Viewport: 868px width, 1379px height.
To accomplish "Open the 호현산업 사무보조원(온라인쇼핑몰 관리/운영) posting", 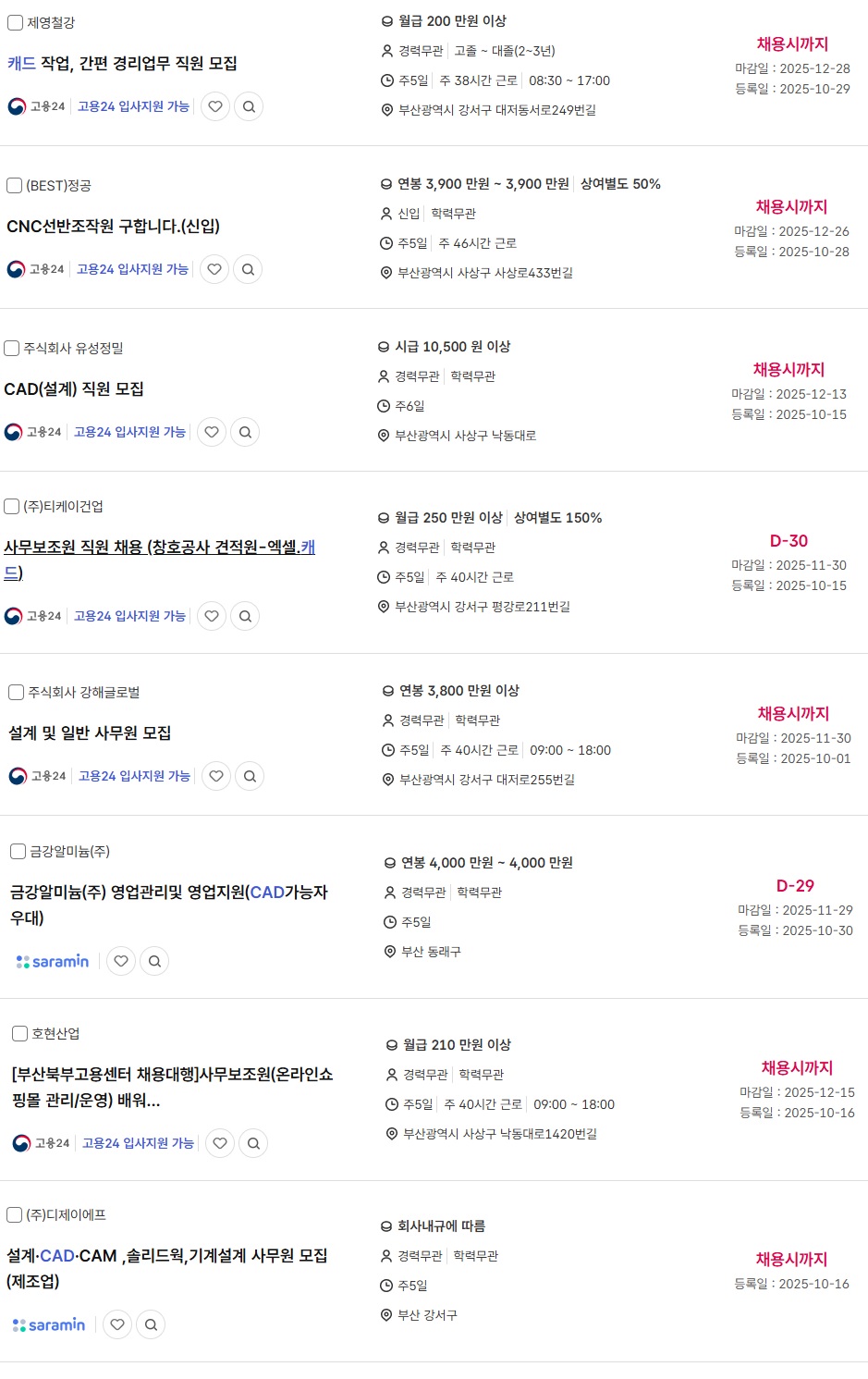I will pos(172,1075).
